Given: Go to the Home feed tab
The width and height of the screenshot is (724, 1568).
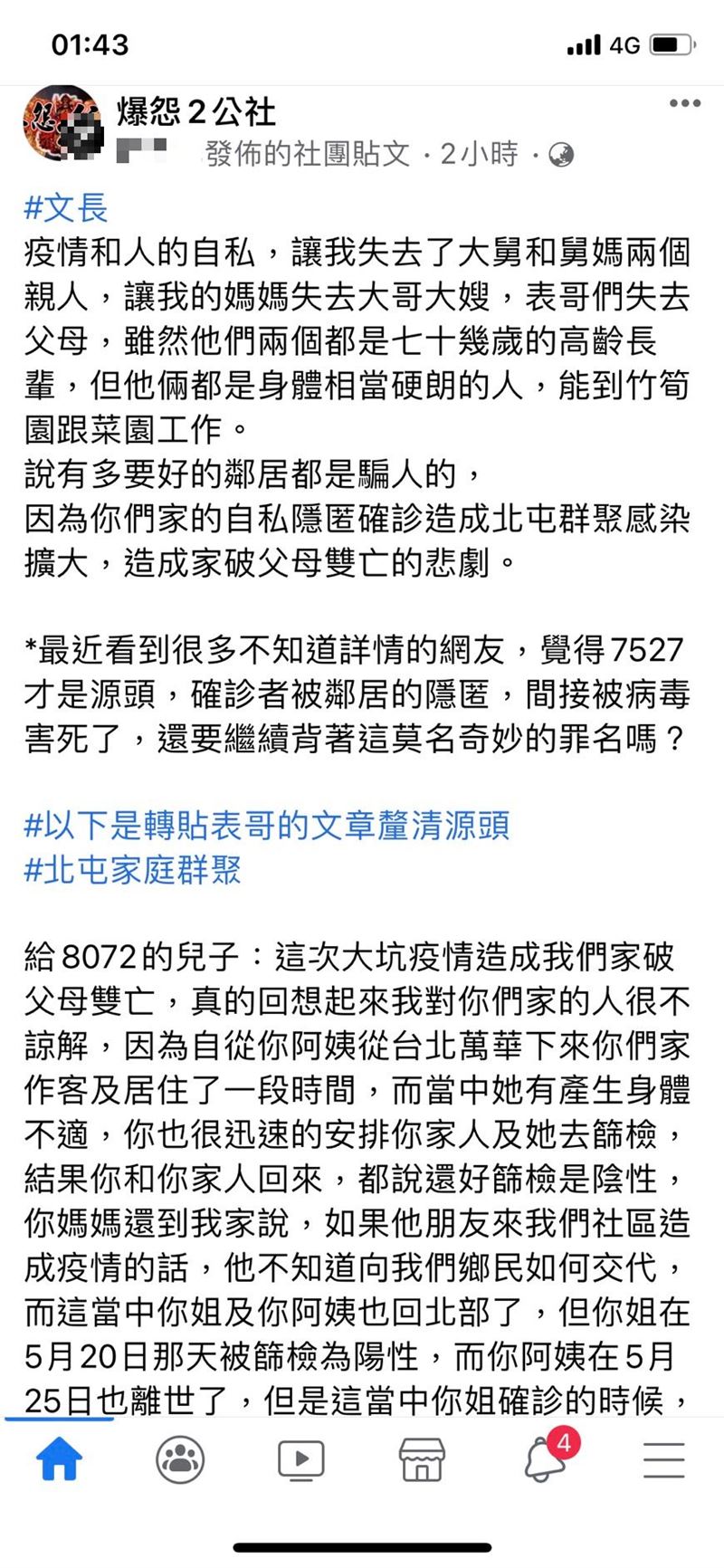Looking at the screenshot, I should click(59, 1459).
